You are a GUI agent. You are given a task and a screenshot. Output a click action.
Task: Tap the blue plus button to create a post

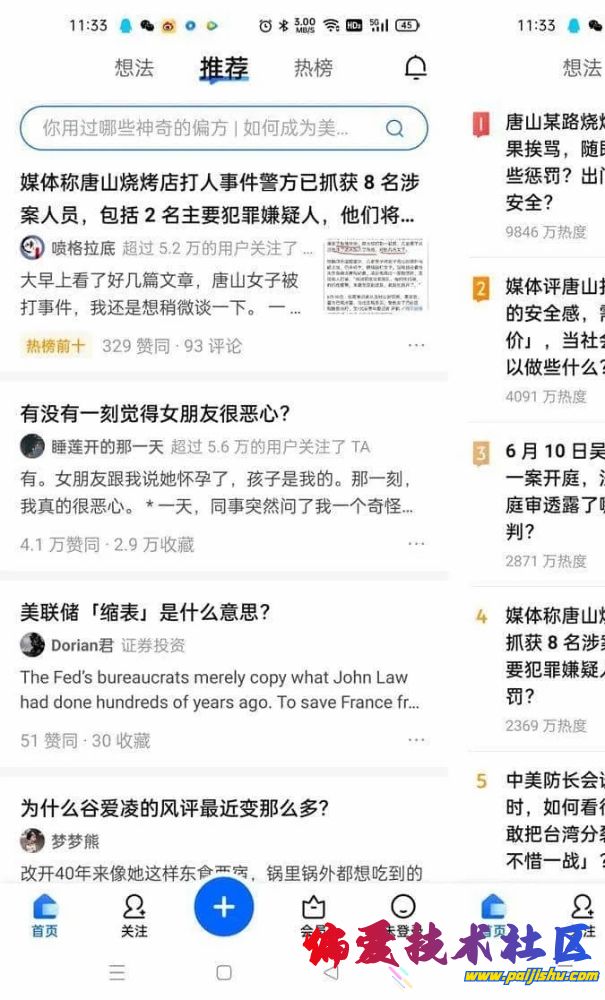coord(224,907)
